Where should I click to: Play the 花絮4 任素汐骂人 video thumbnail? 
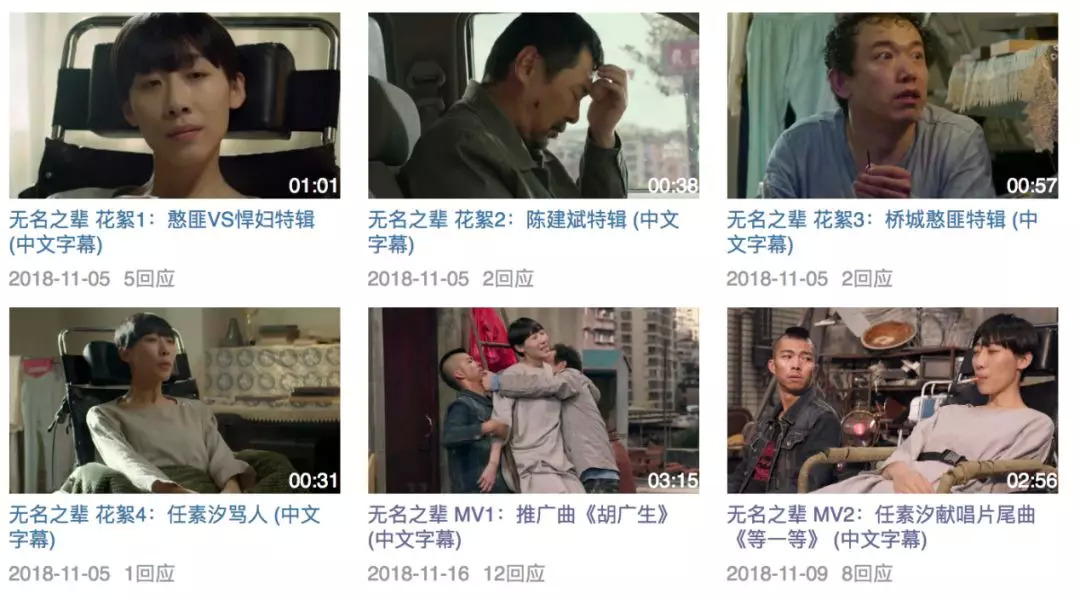tap(174, 400)
